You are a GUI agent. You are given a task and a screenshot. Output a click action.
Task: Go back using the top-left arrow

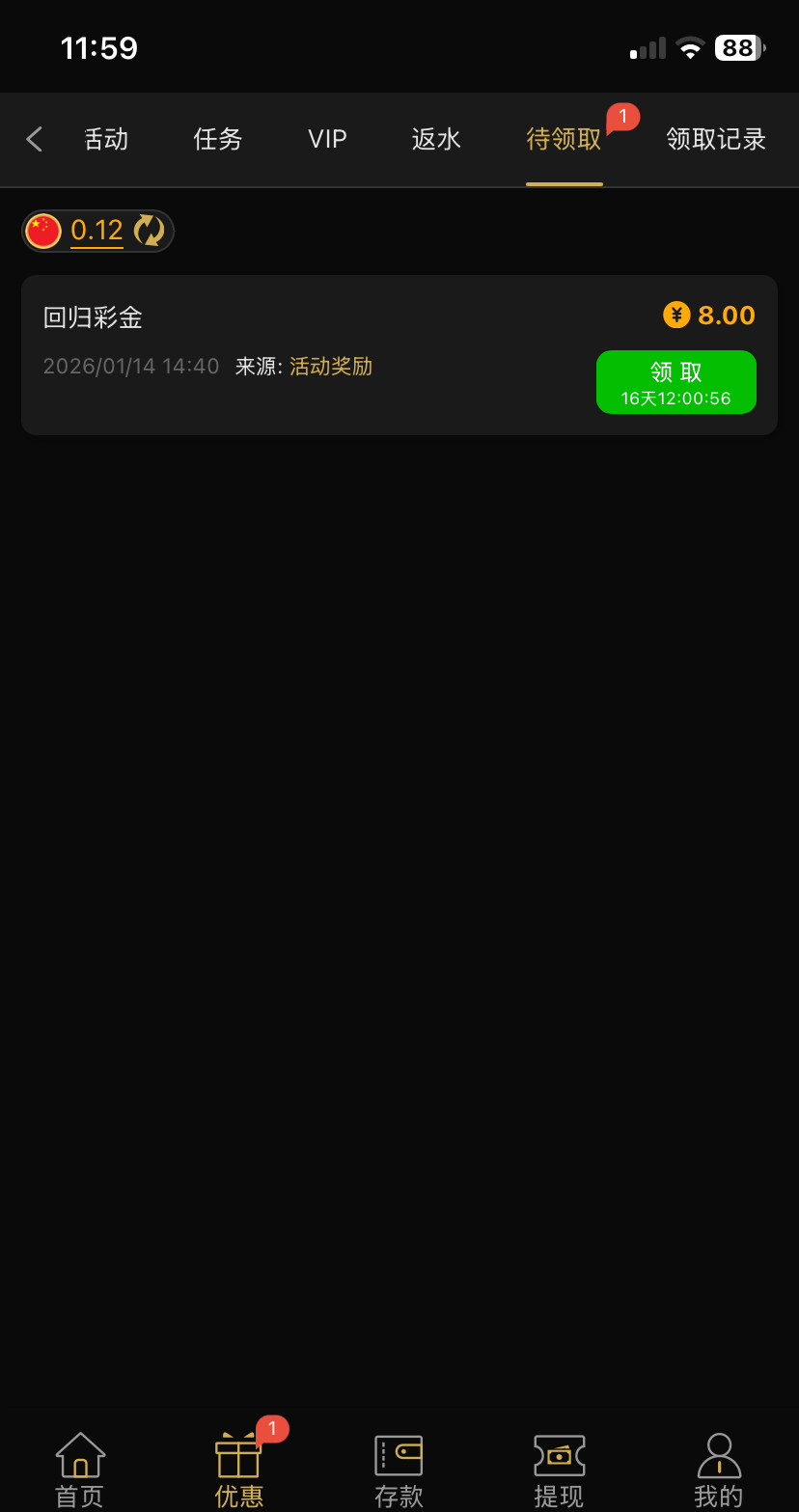(35, 140)
